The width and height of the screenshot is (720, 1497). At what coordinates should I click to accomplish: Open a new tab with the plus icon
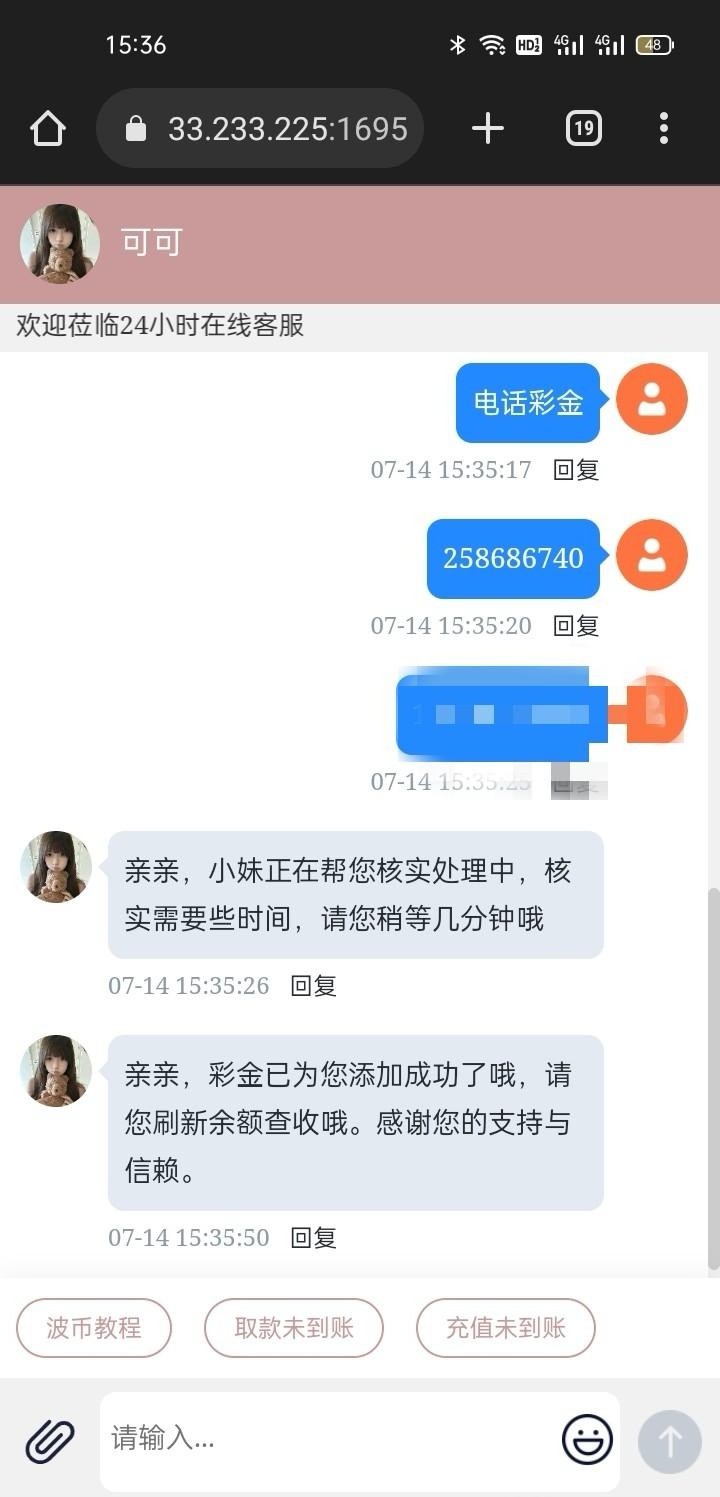[x=487, y=128]
